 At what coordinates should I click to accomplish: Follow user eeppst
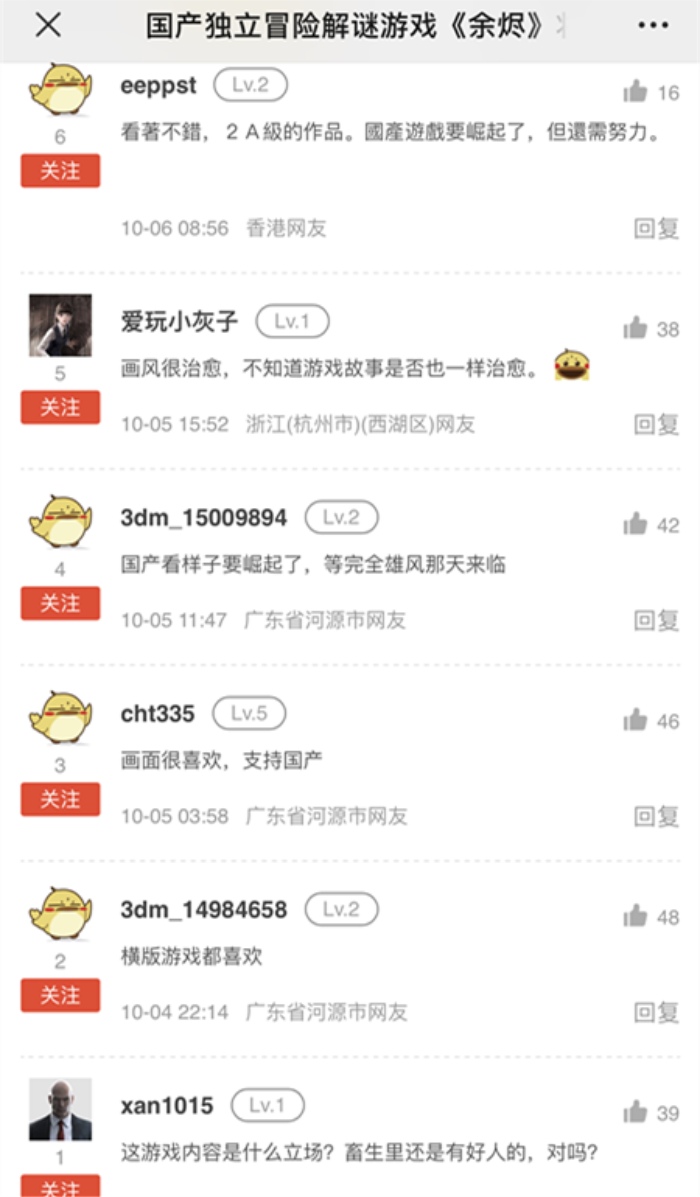(x=60, y=171)
